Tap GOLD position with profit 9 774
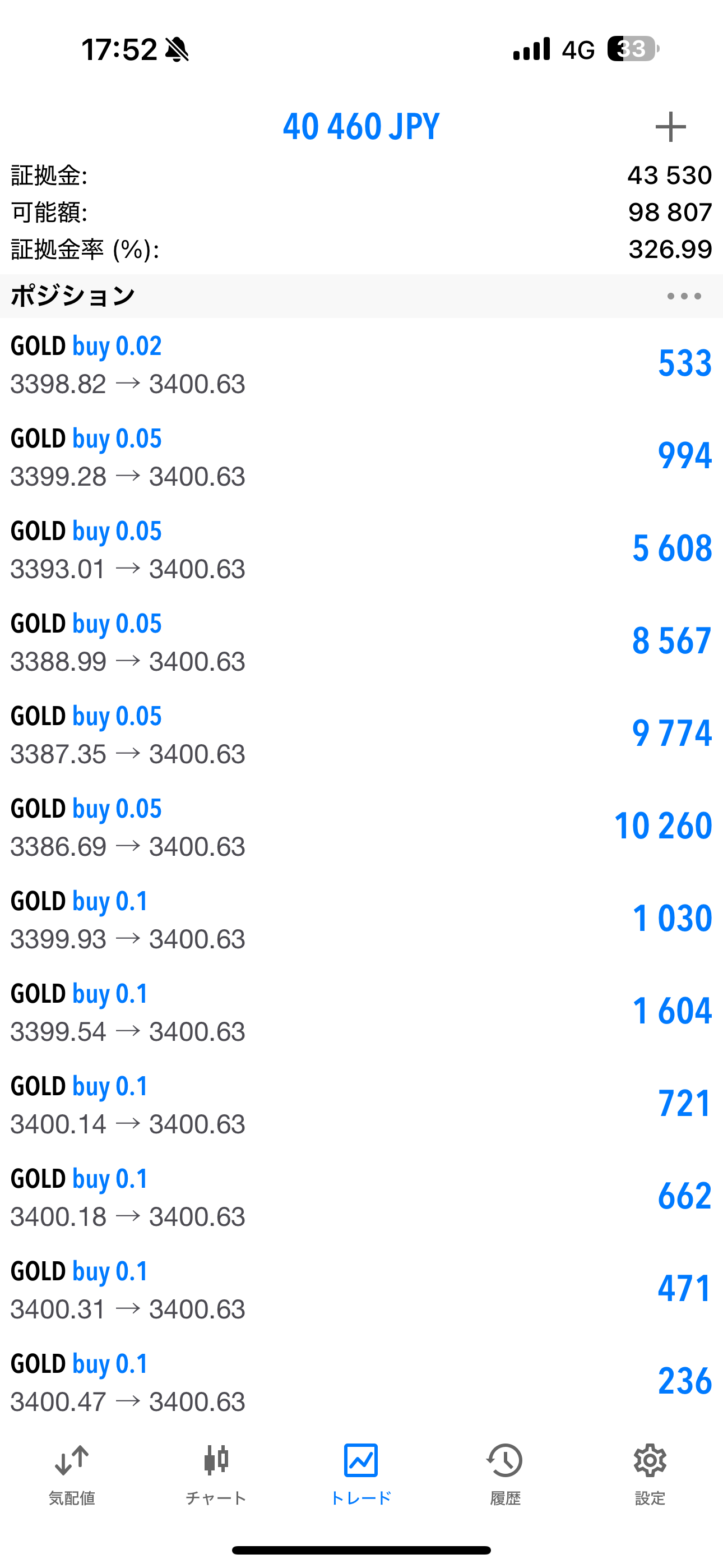The image size is (723, 1568). [361, 734]
